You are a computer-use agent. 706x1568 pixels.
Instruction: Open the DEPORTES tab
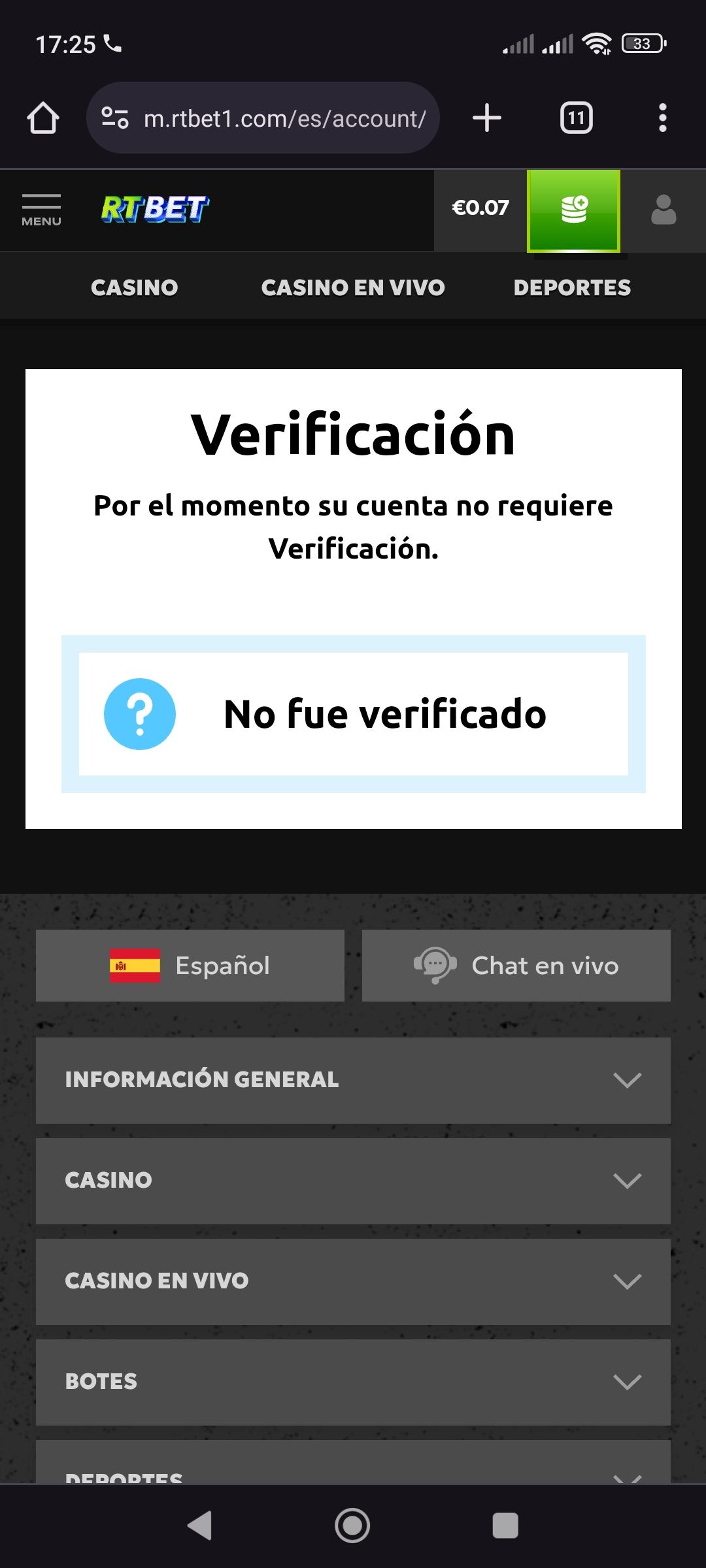pyautogui.click(x=571, y=286)
